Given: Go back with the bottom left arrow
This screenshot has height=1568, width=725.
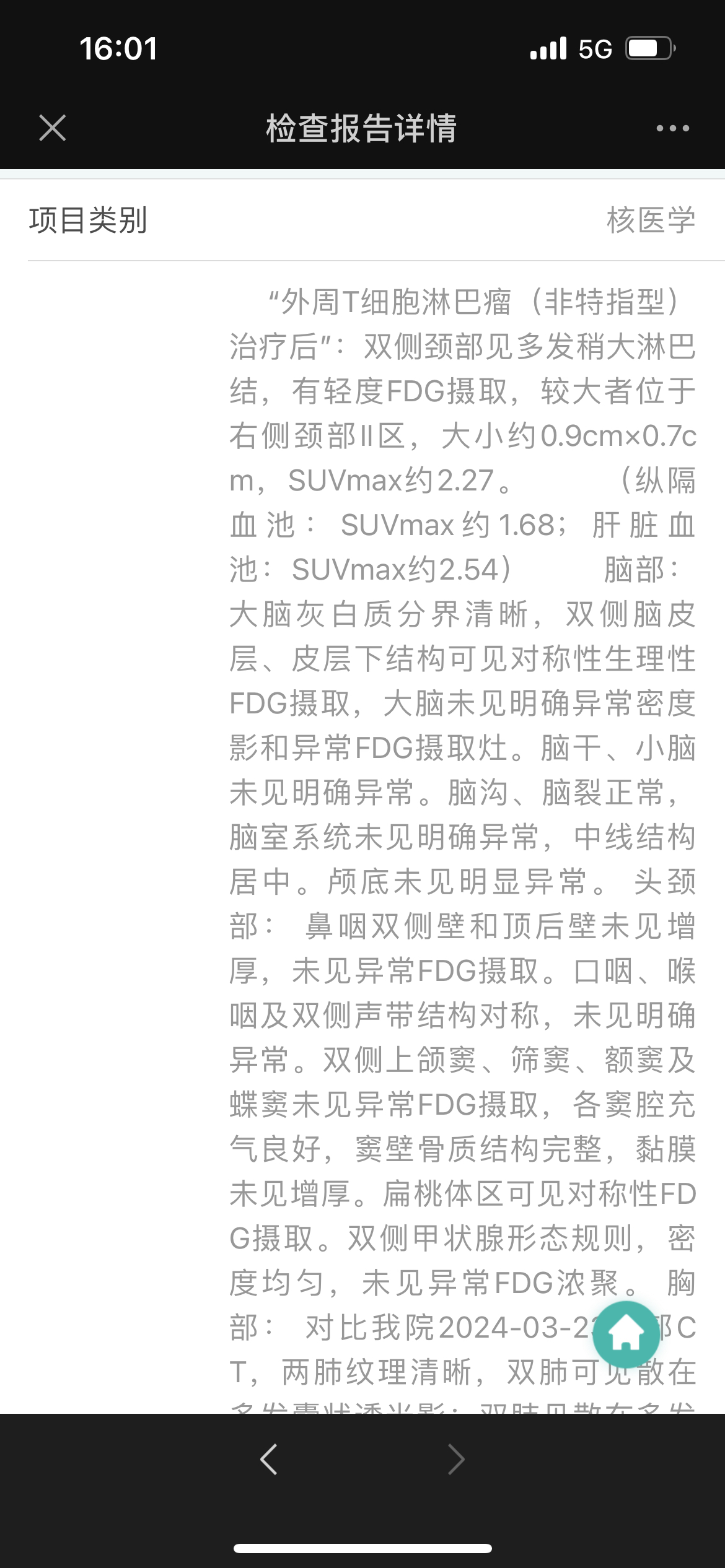Looking at the screenshot, I should [269, 1460].
